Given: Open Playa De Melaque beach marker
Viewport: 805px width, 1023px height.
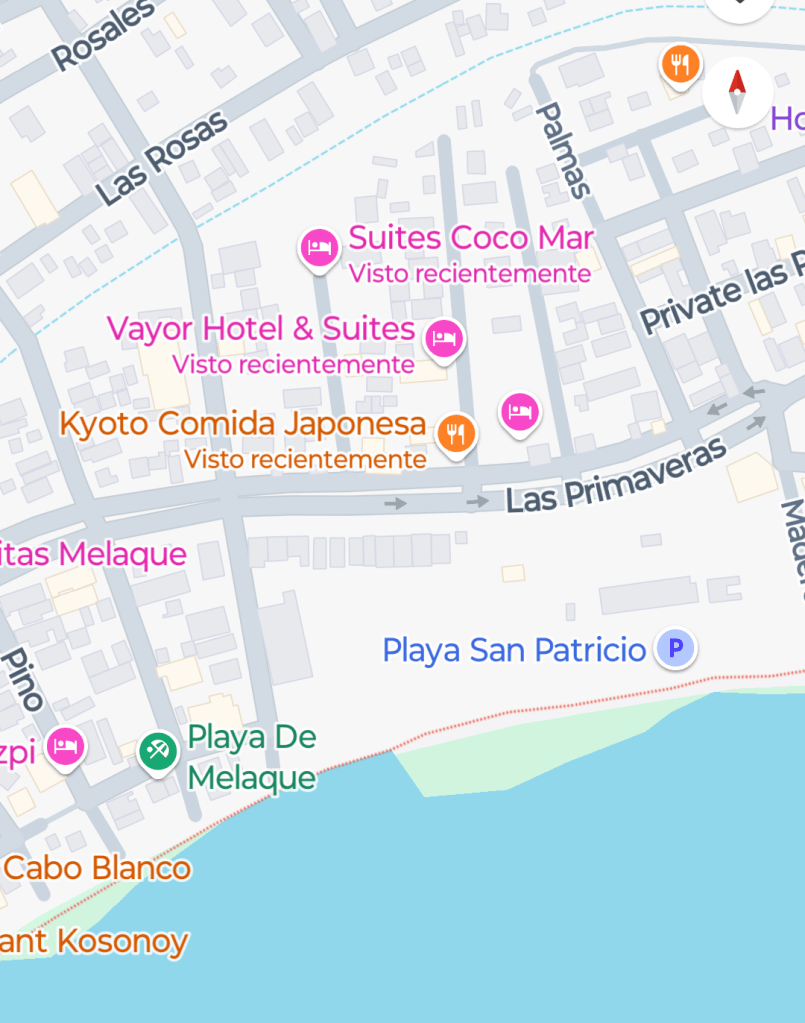Looking at the screenshot, I should tap(158, 748).
